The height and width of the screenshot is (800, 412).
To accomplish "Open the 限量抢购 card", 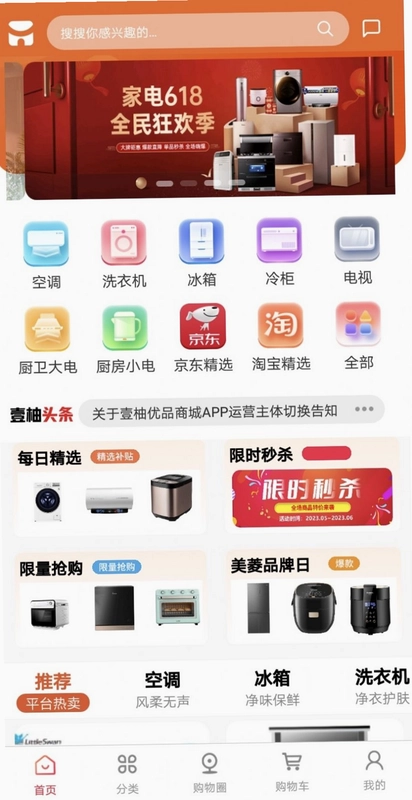I will click(111, 598).
